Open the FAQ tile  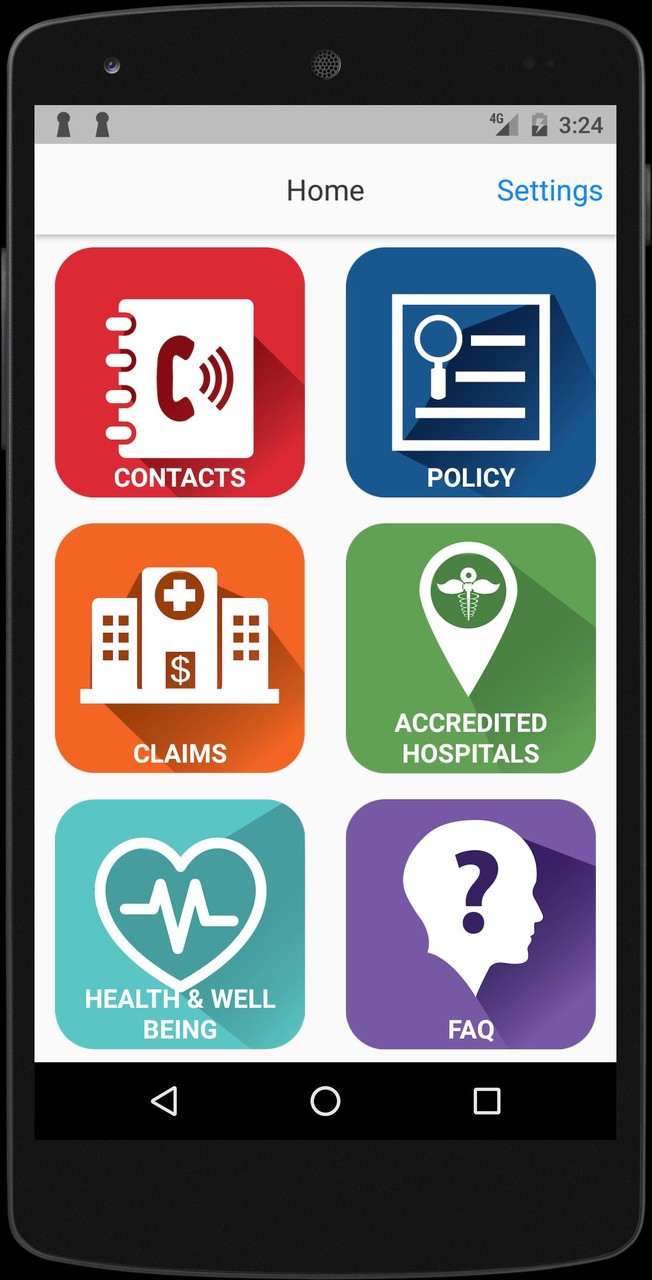click(471, 924)
